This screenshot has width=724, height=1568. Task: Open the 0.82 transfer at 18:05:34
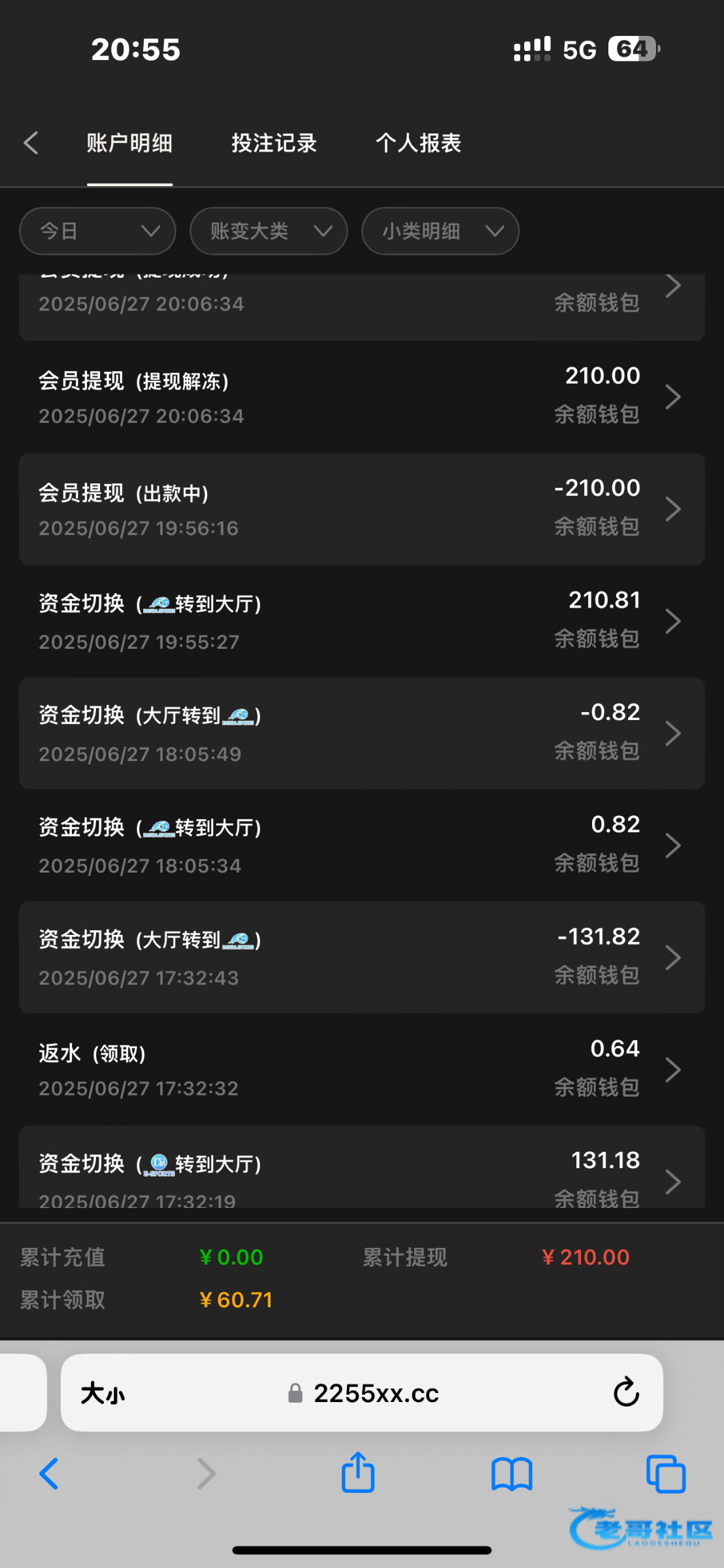[362, 845]
